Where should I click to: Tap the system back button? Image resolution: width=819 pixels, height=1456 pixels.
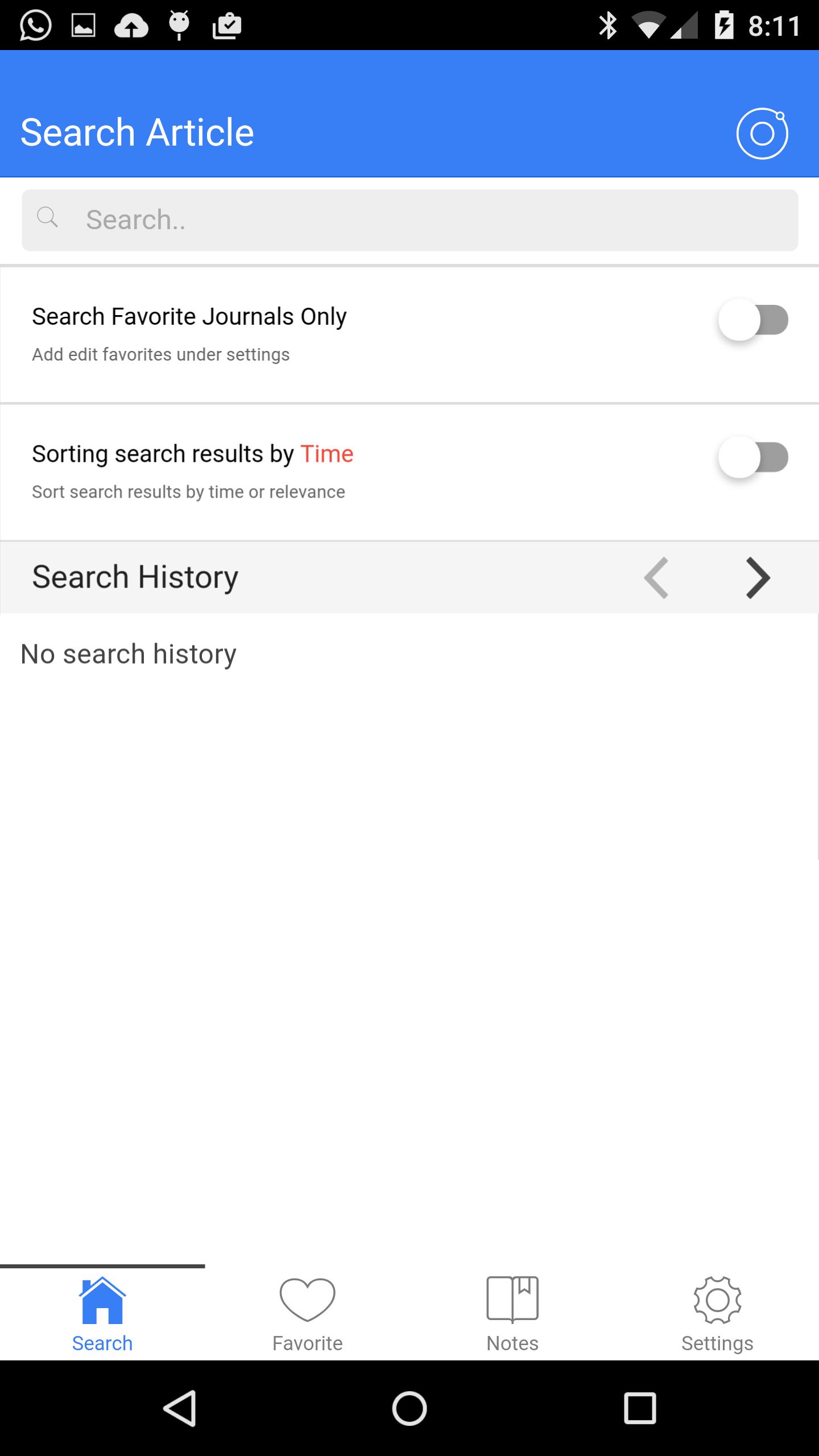[x=180, y=1408]
